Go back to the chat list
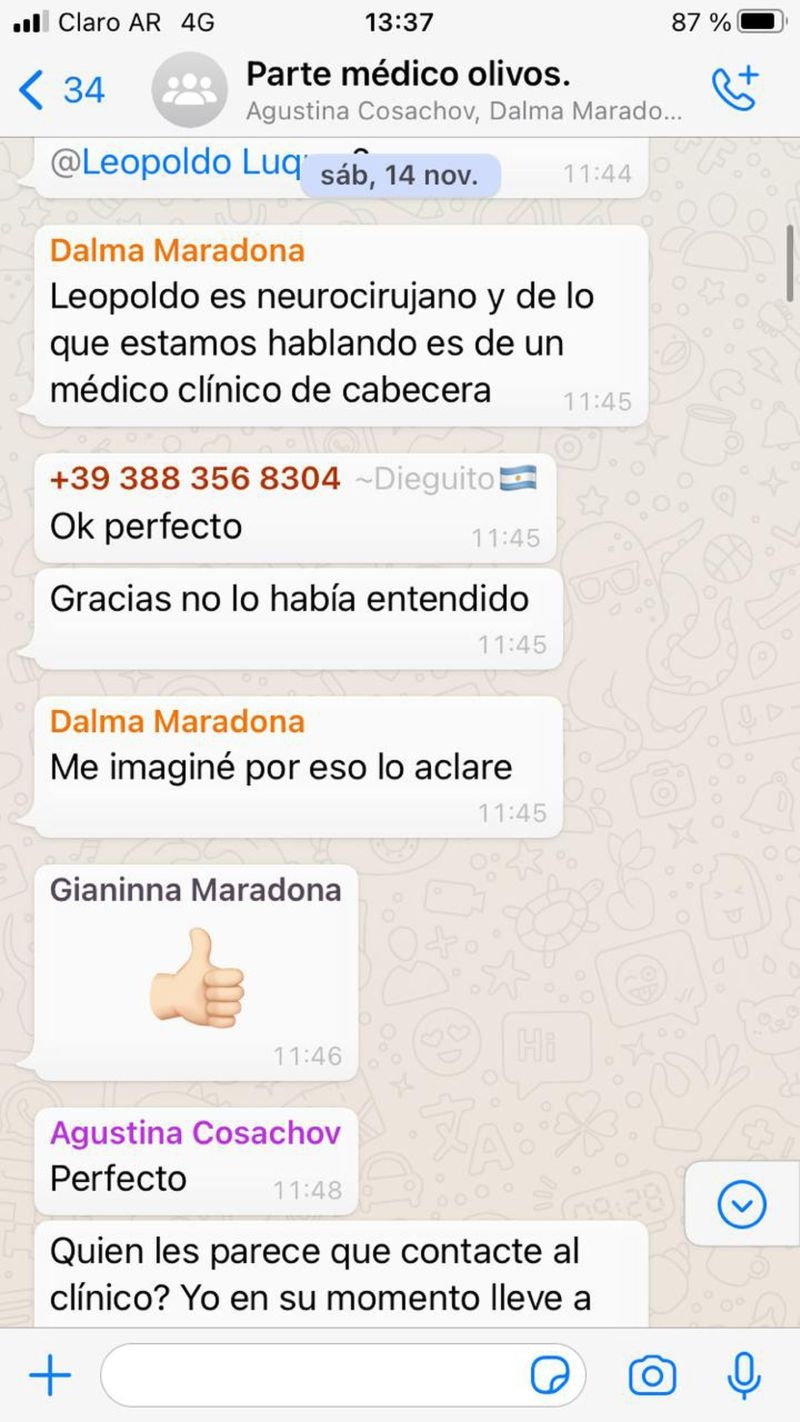The height and width of the screenshot is (1422, 800). [x=60, y=90]
